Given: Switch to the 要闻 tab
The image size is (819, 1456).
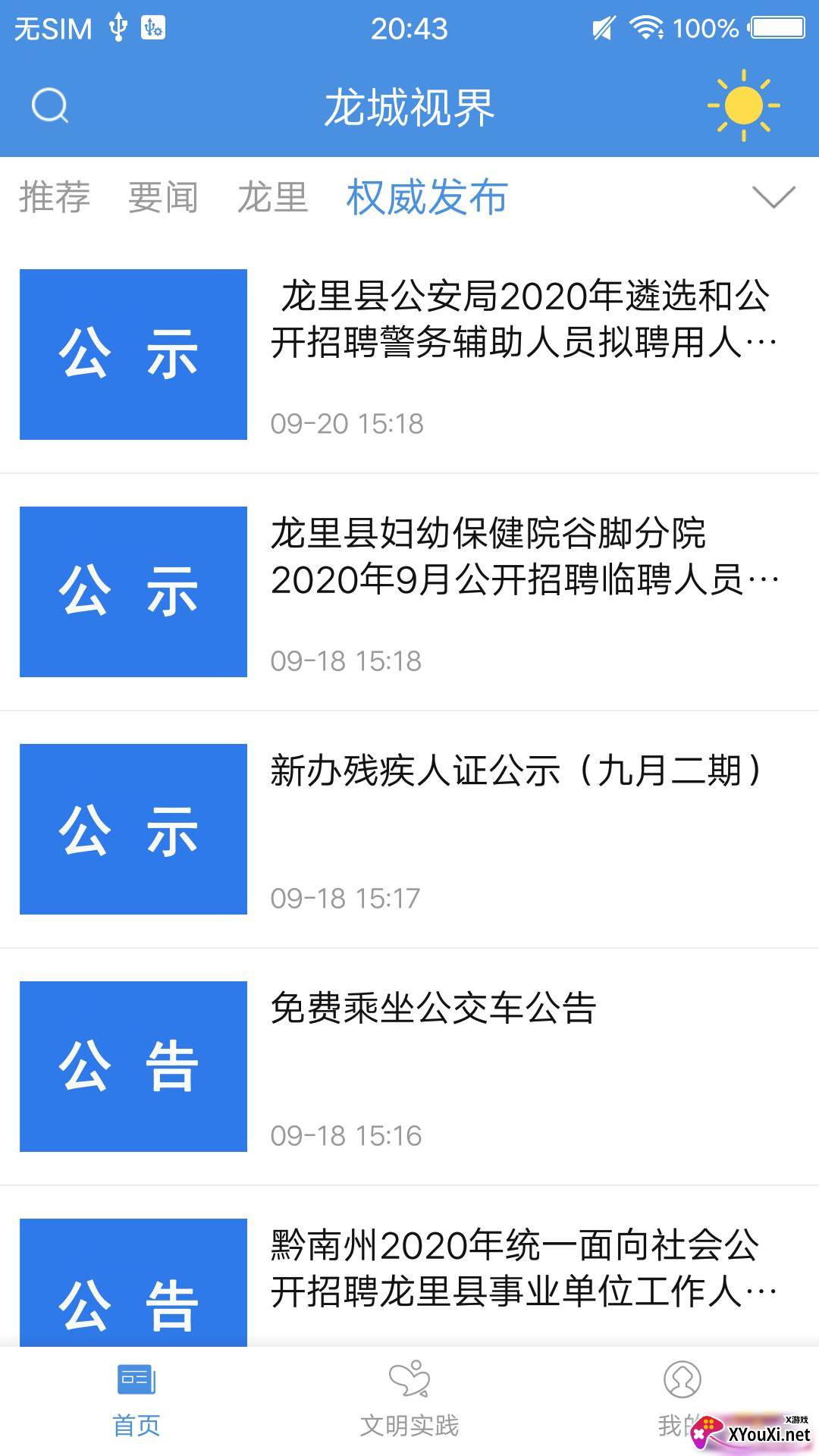Looking at the screenshot, I should coord(163,198).
